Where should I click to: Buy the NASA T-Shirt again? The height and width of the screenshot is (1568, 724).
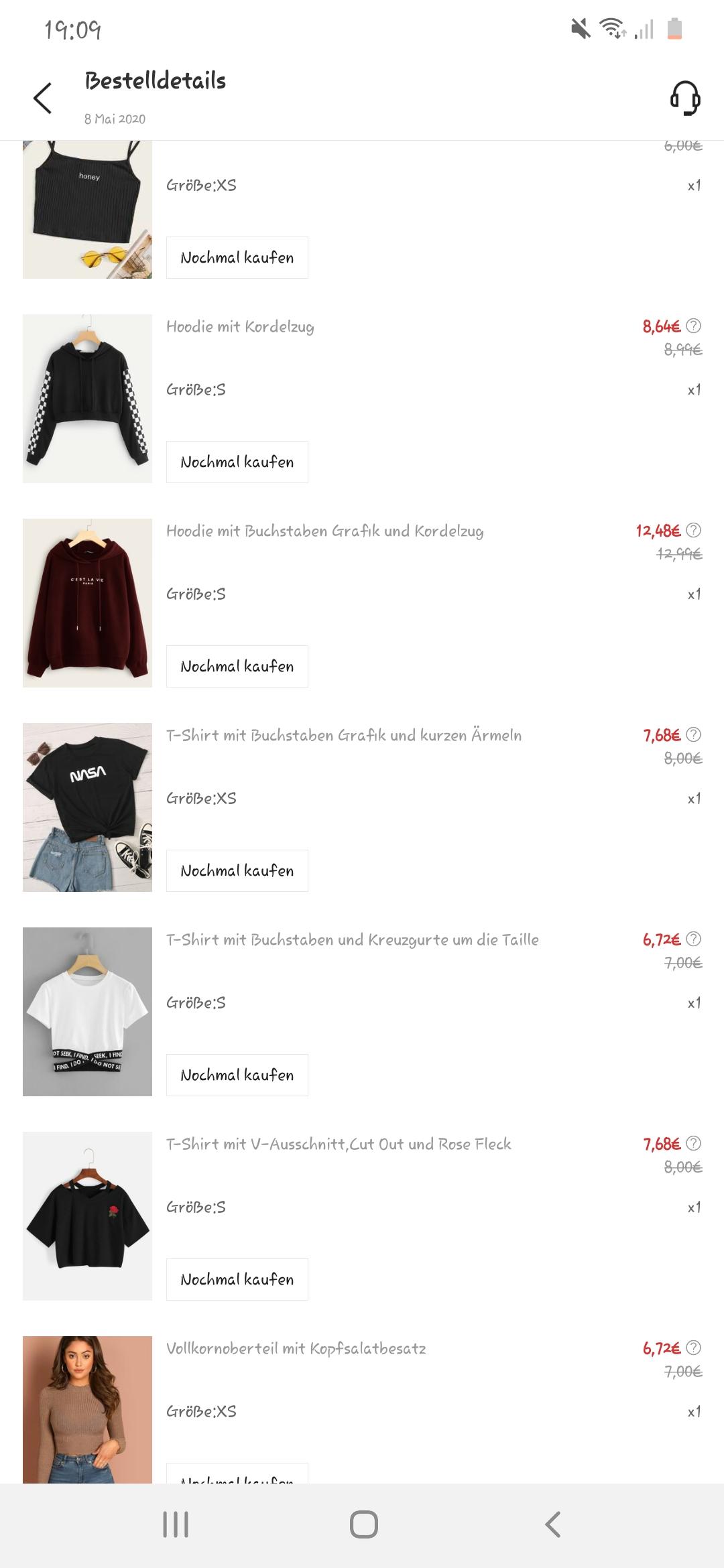[x=237, y=870]
